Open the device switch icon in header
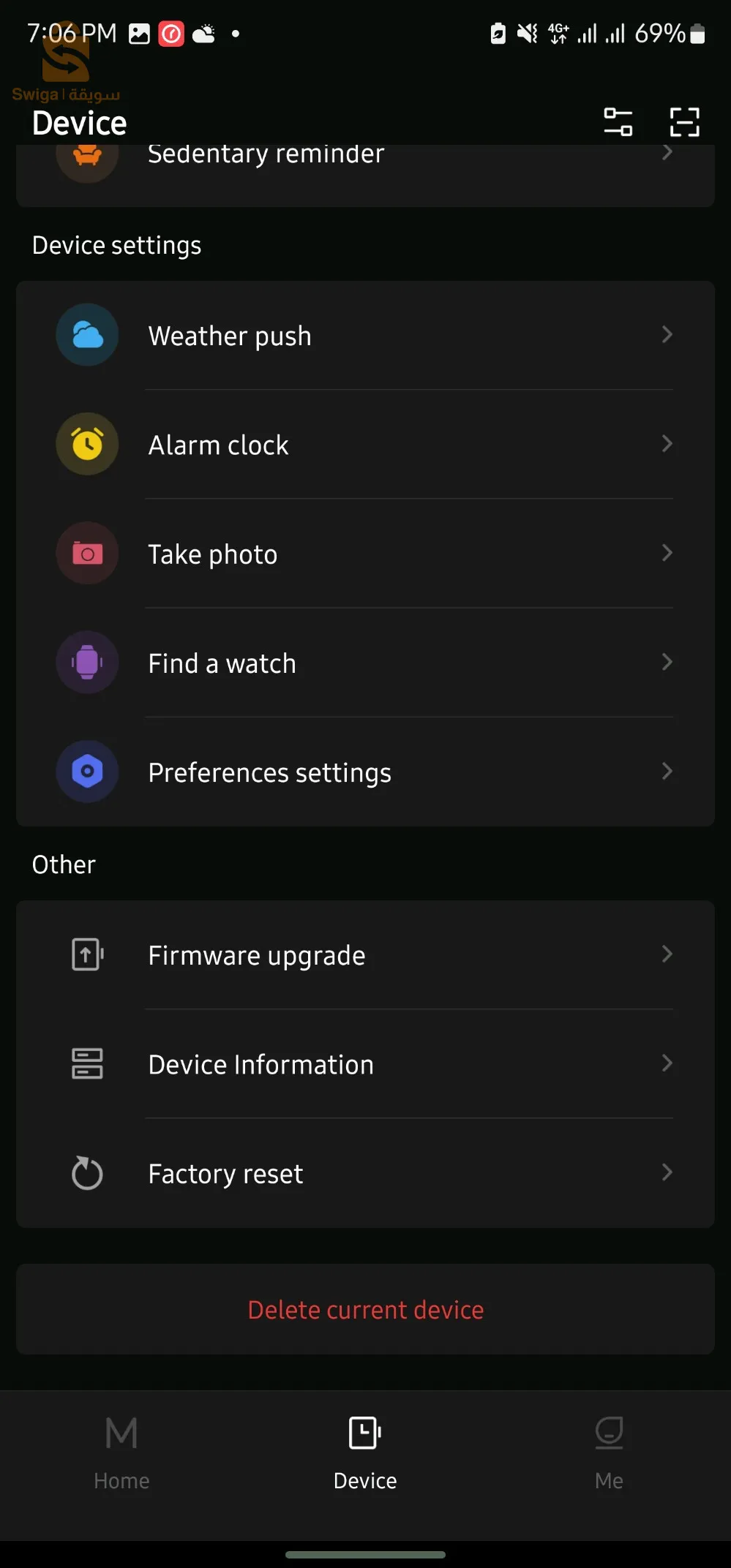This screenshot has width=731, height=1568. pos(618,121)
